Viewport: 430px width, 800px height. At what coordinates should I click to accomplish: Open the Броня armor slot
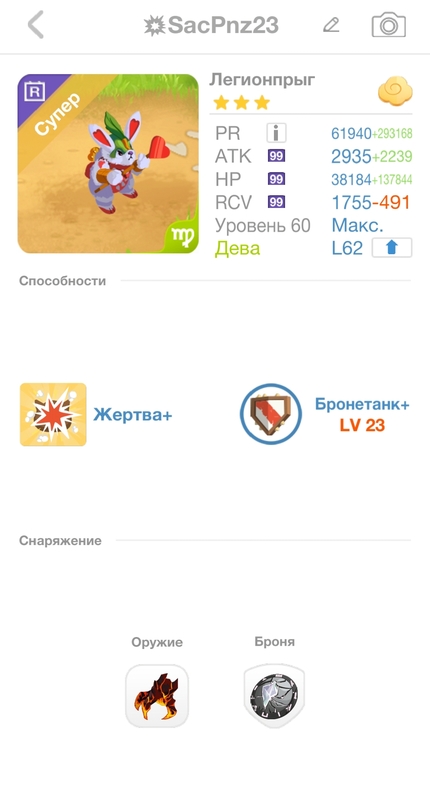pyautogui.click(x=274, y=695)
